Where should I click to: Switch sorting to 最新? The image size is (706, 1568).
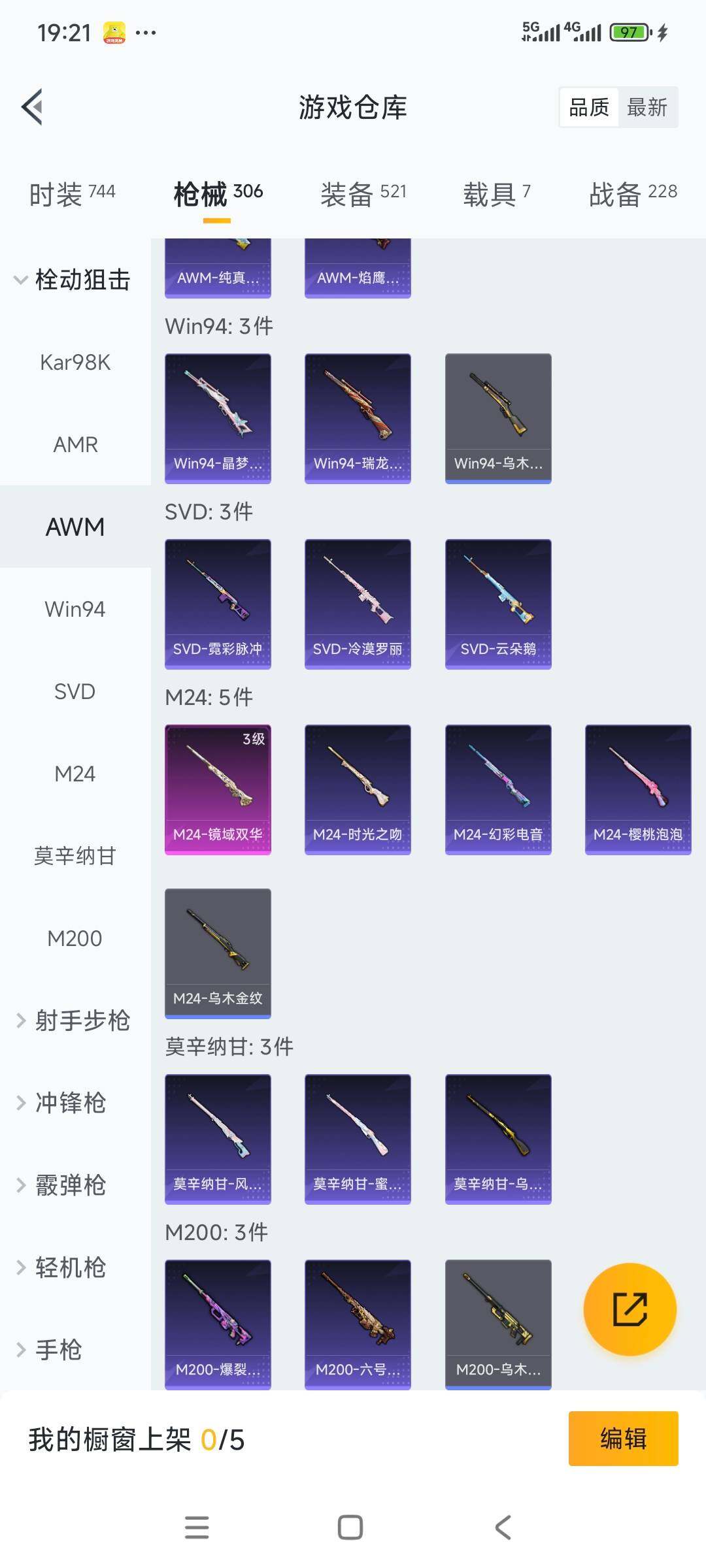[x=647, y=108]
